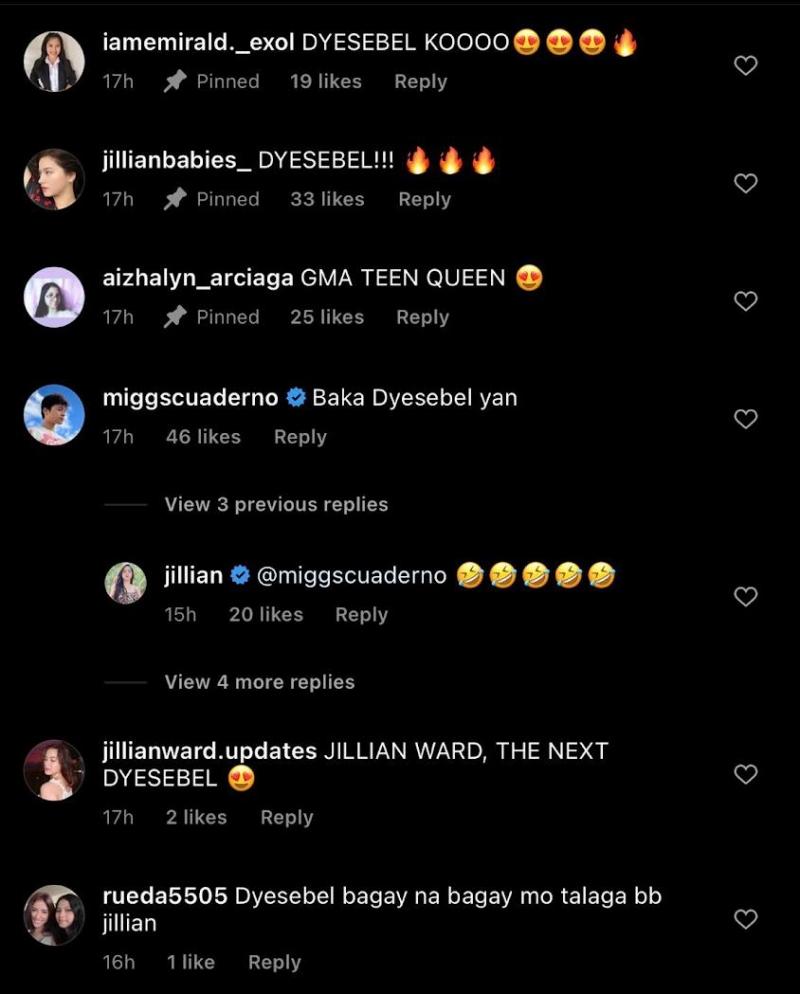Open the @miggscuaderno mention in jillian's reply

pyautogui.click(x=352, y=576)
